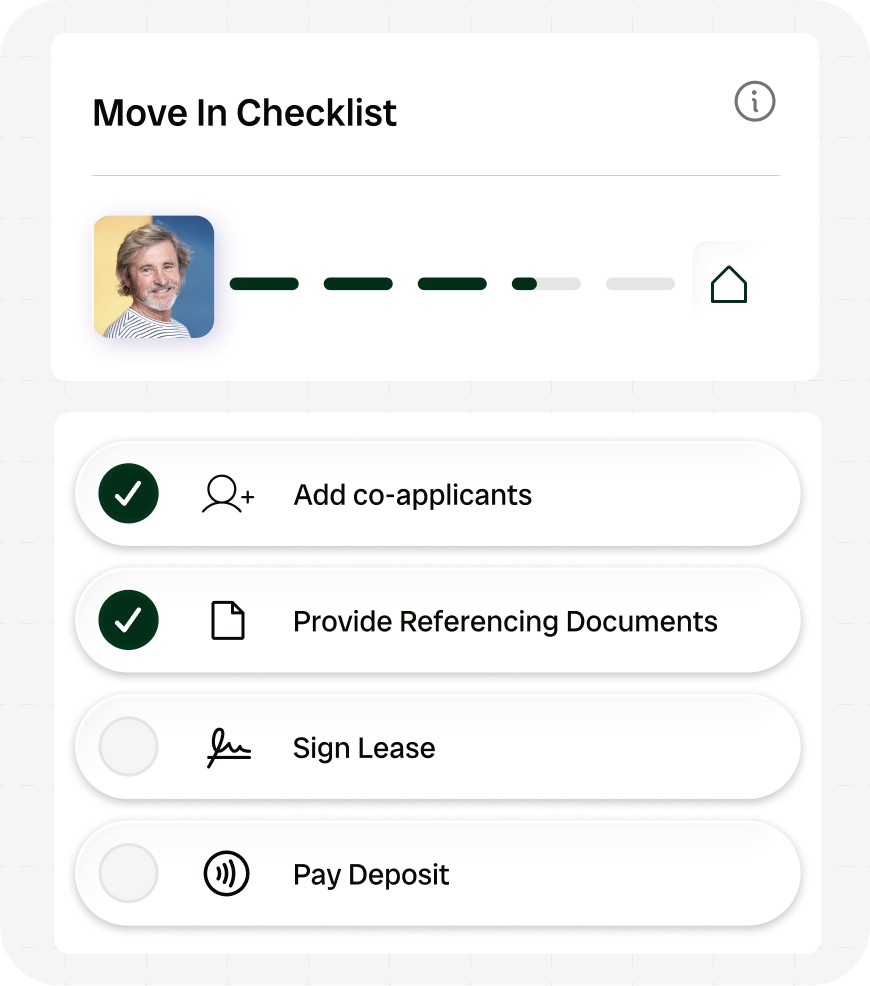Click the first completed progress bar segment
This screenshot has width=870, height=986.
[263, 283]
